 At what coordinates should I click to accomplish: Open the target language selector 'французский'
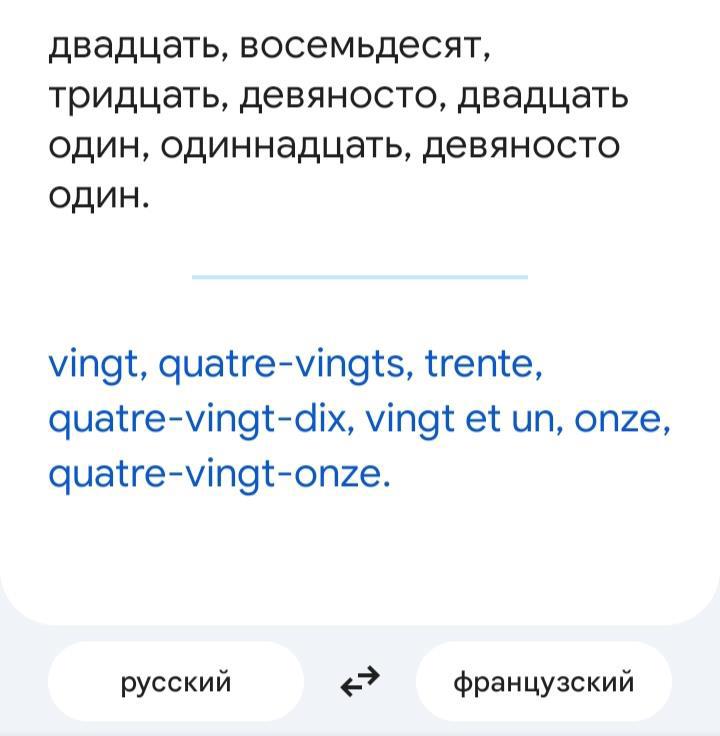(x=543, y=682)
